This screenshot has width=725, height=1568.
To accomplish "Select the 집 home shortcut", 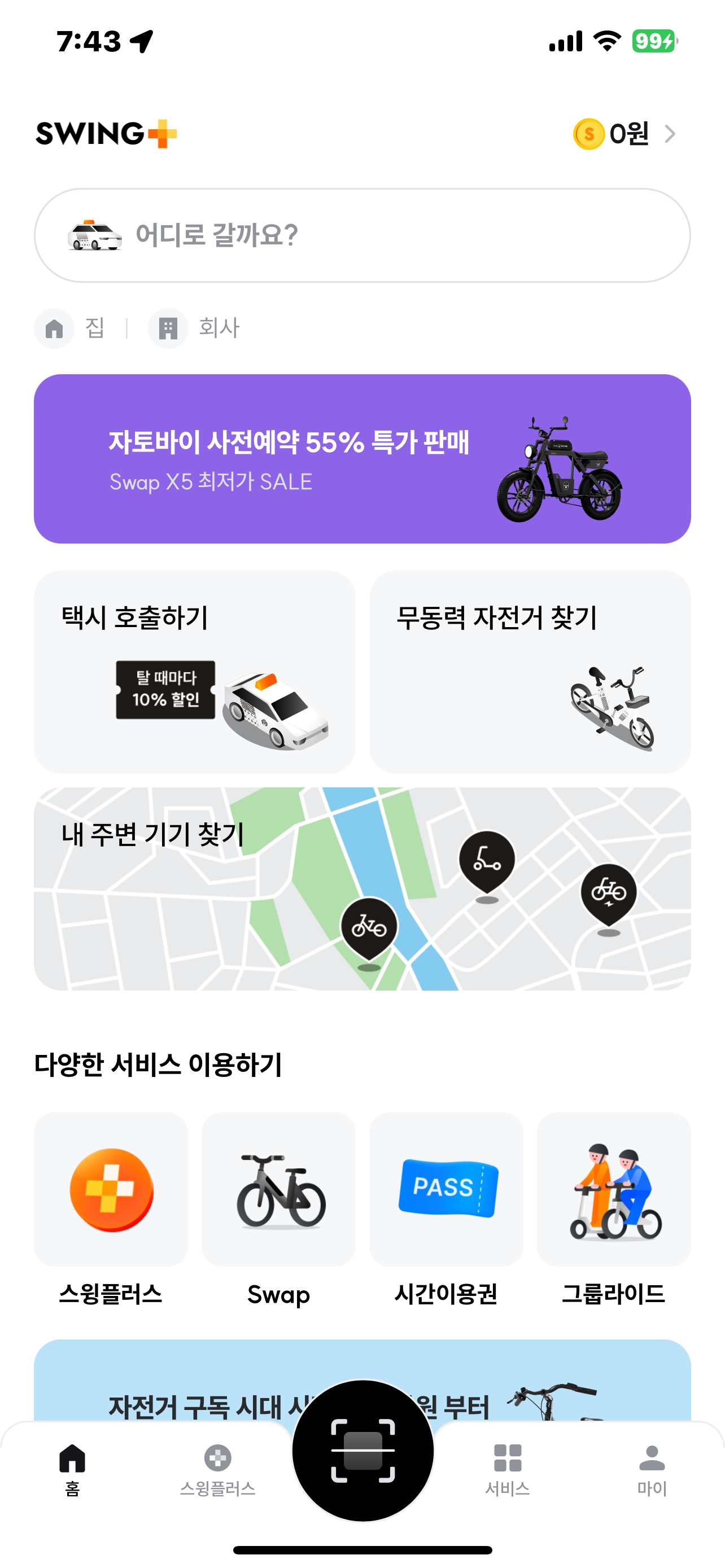I will (73, 329).
